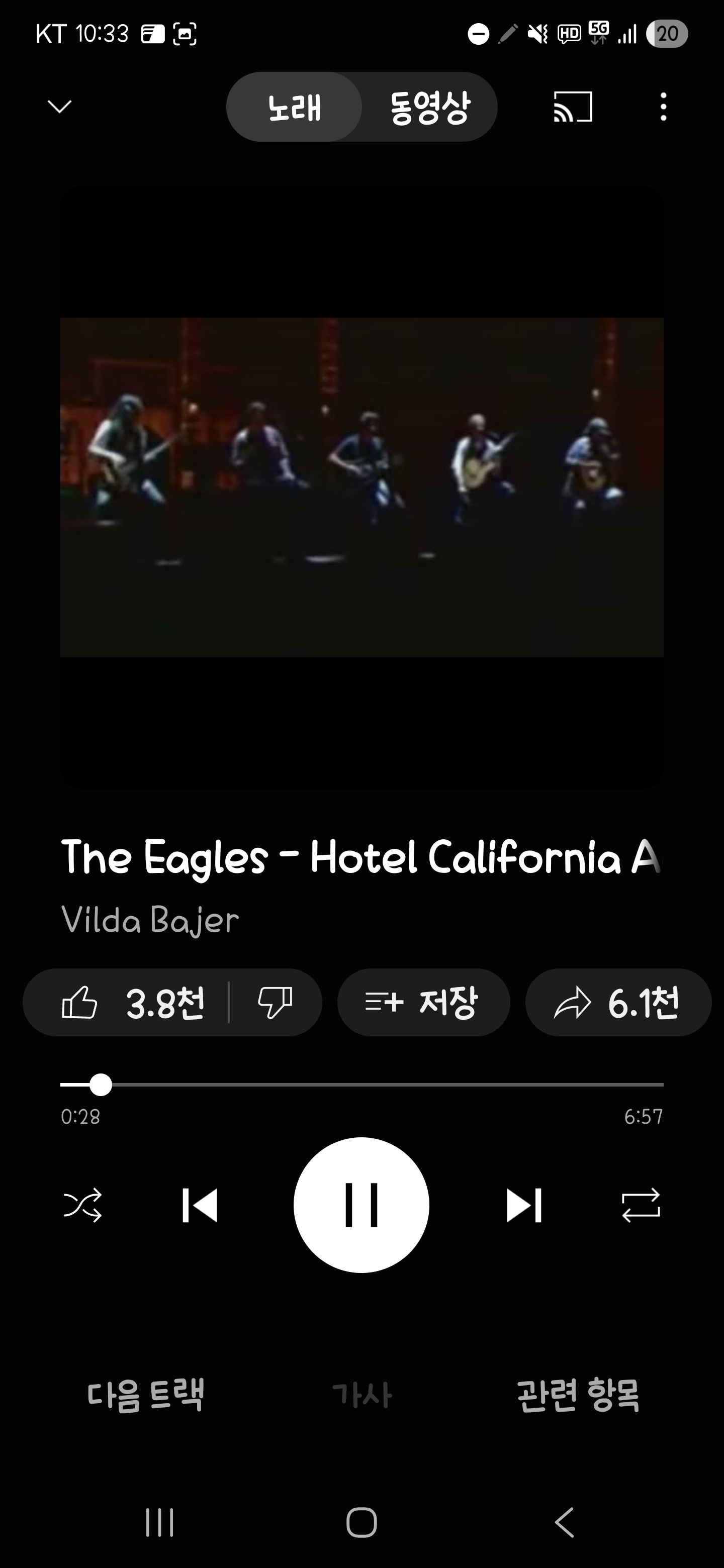Pause the playing song
This screenshot has width=724, height=1568.
[361, 1205]
